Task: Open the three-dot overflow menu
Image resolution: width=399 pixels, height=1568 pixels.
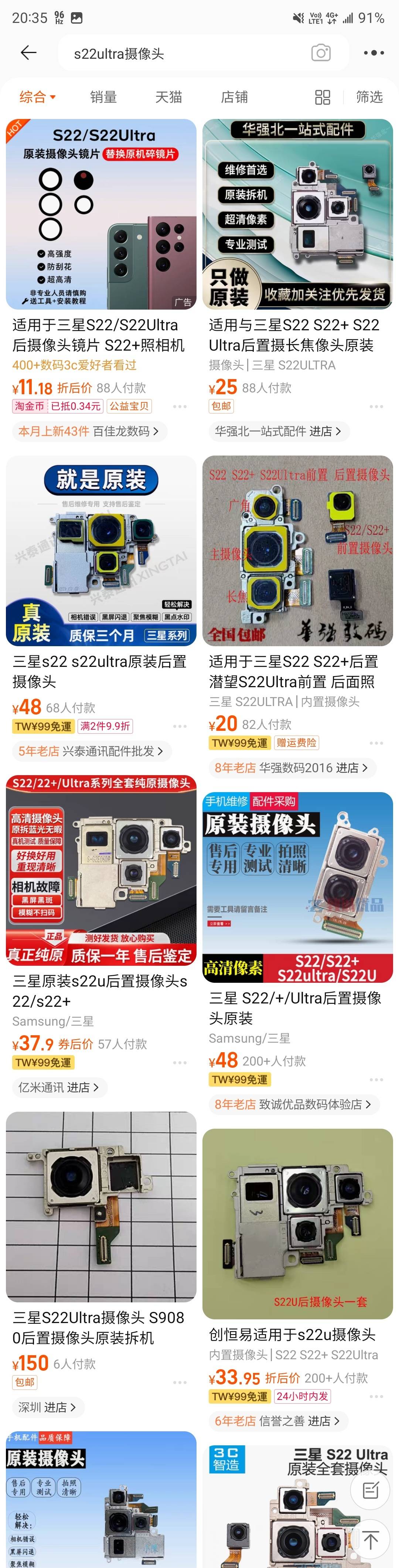Action: pyautogui.click(x=374, y=53)
